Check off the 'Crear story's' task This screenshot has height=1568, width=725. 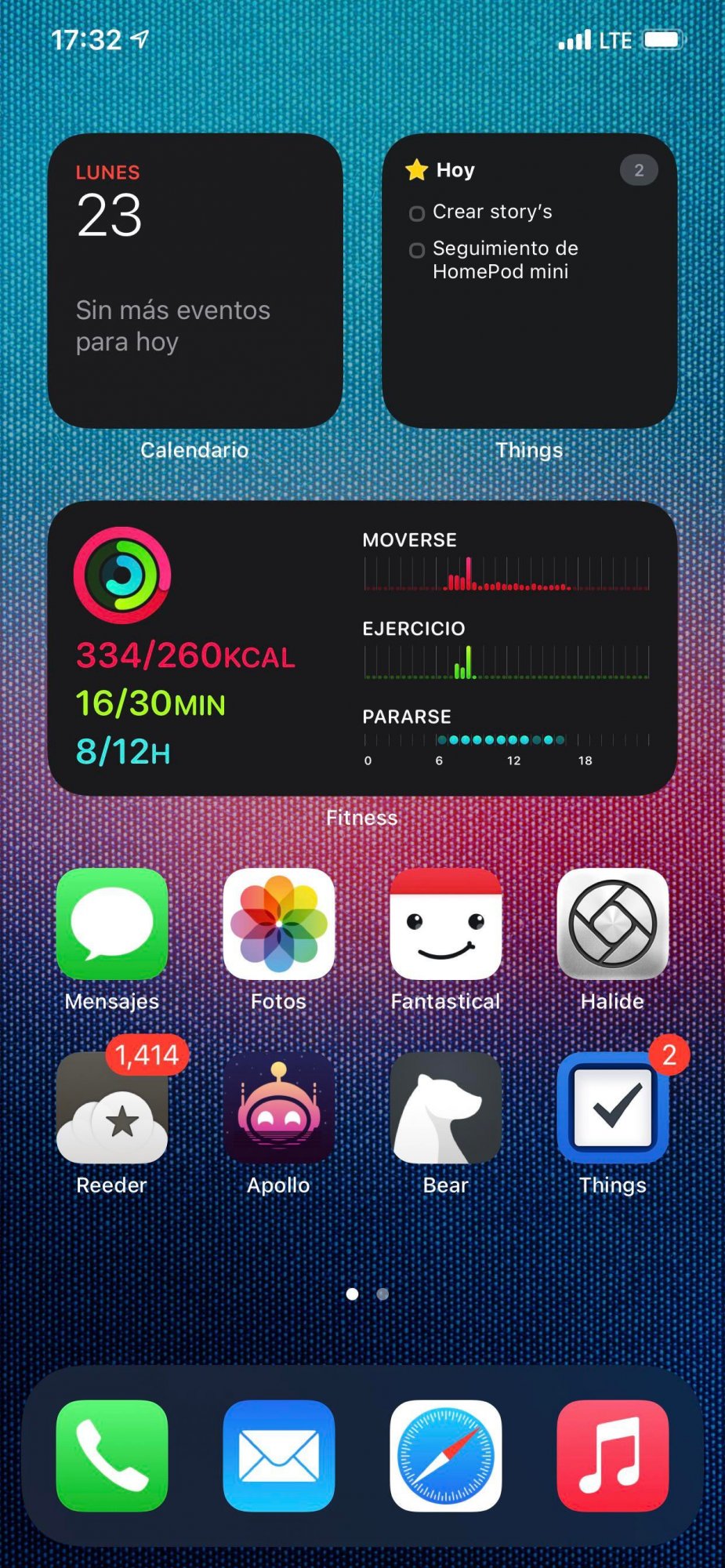[417, 213]
